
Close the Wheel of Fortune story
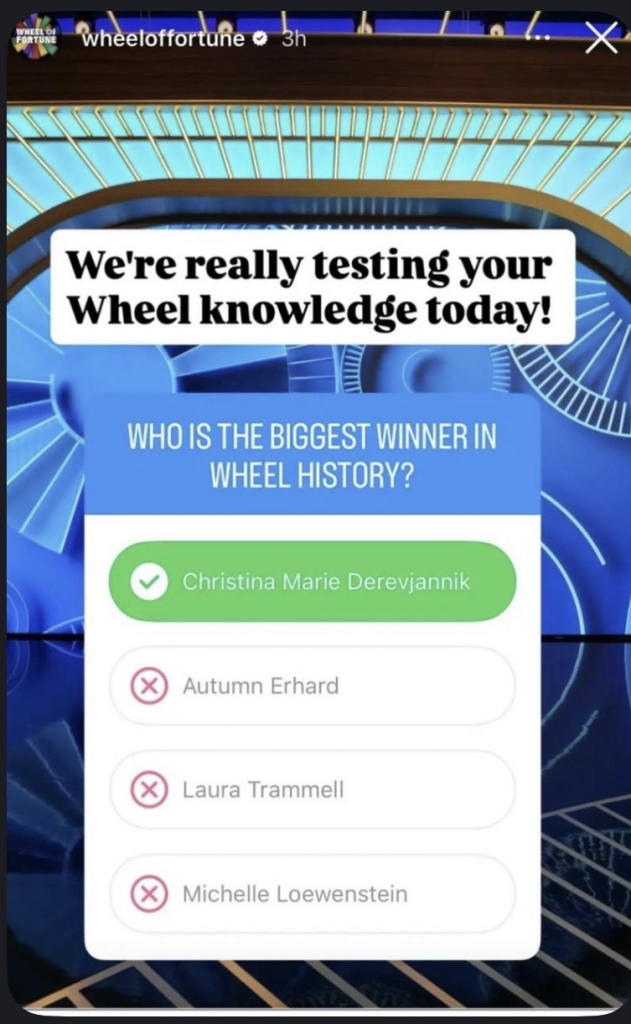600,39
